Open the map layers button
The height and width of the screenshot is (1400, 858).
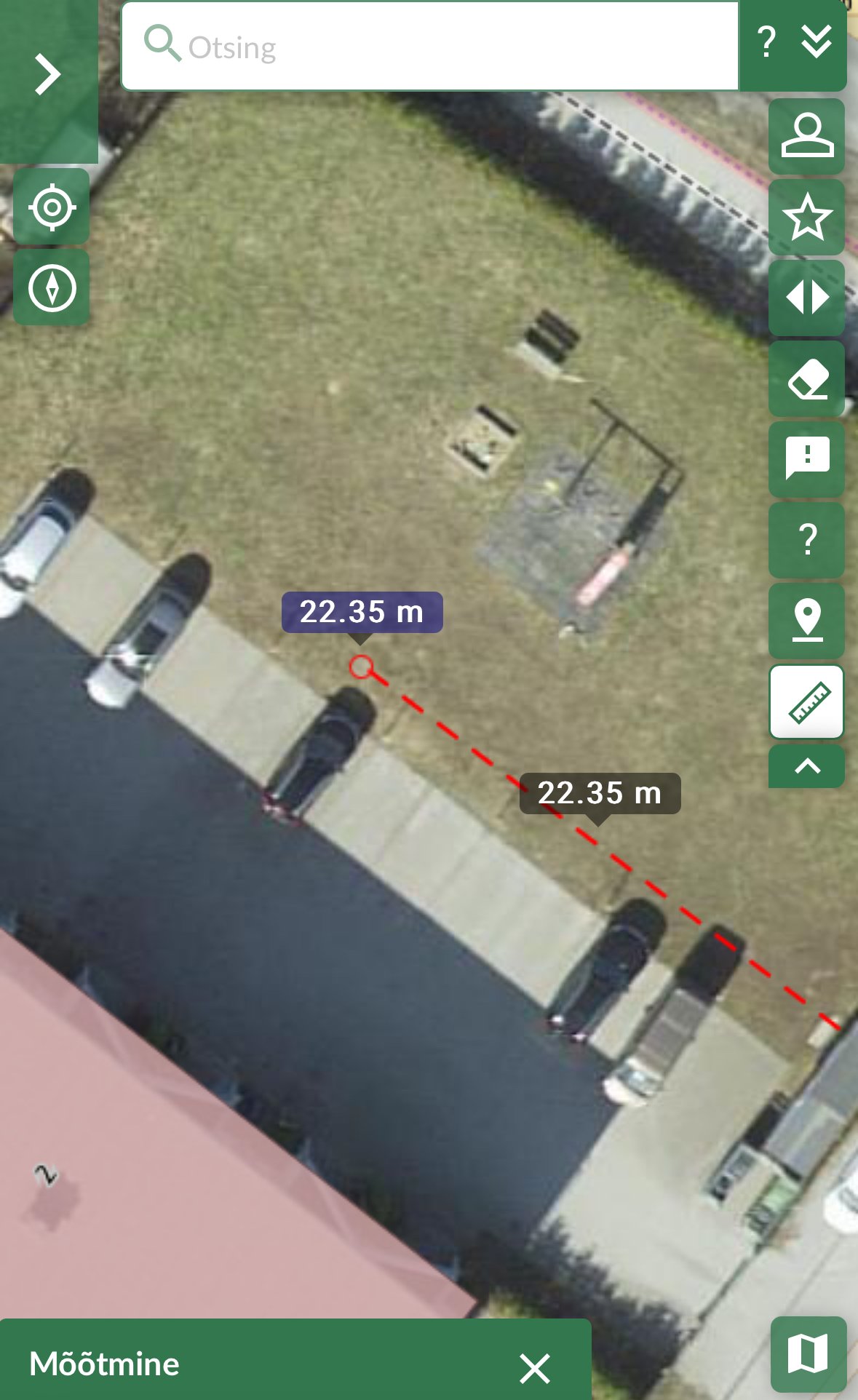click(808, 1354)
